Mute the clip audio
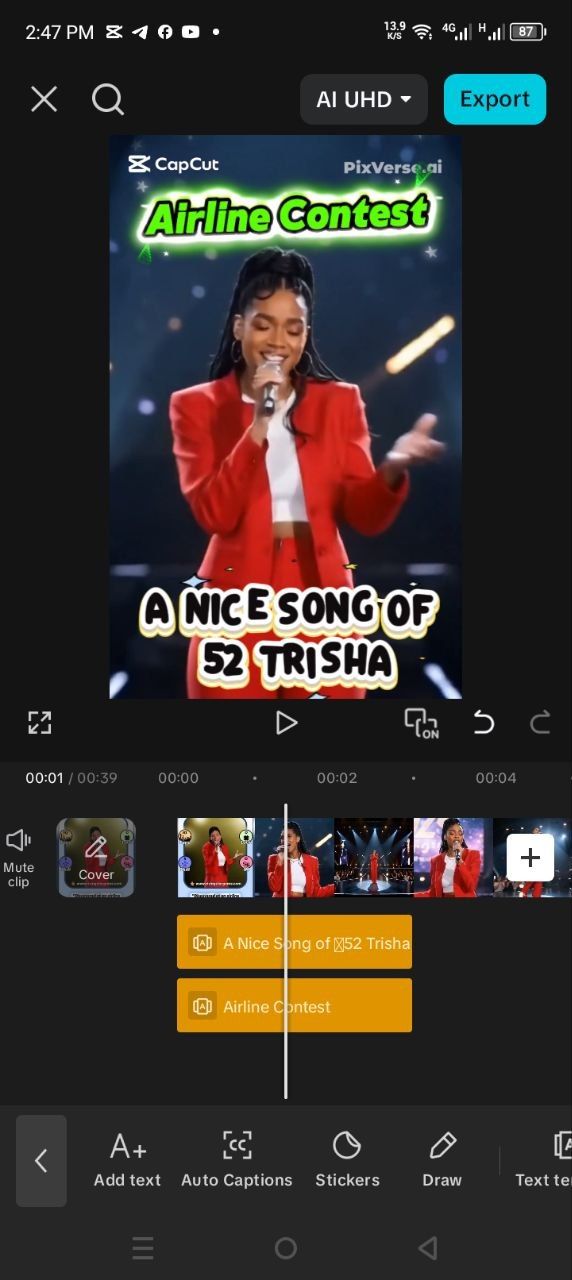 point(19,857)
